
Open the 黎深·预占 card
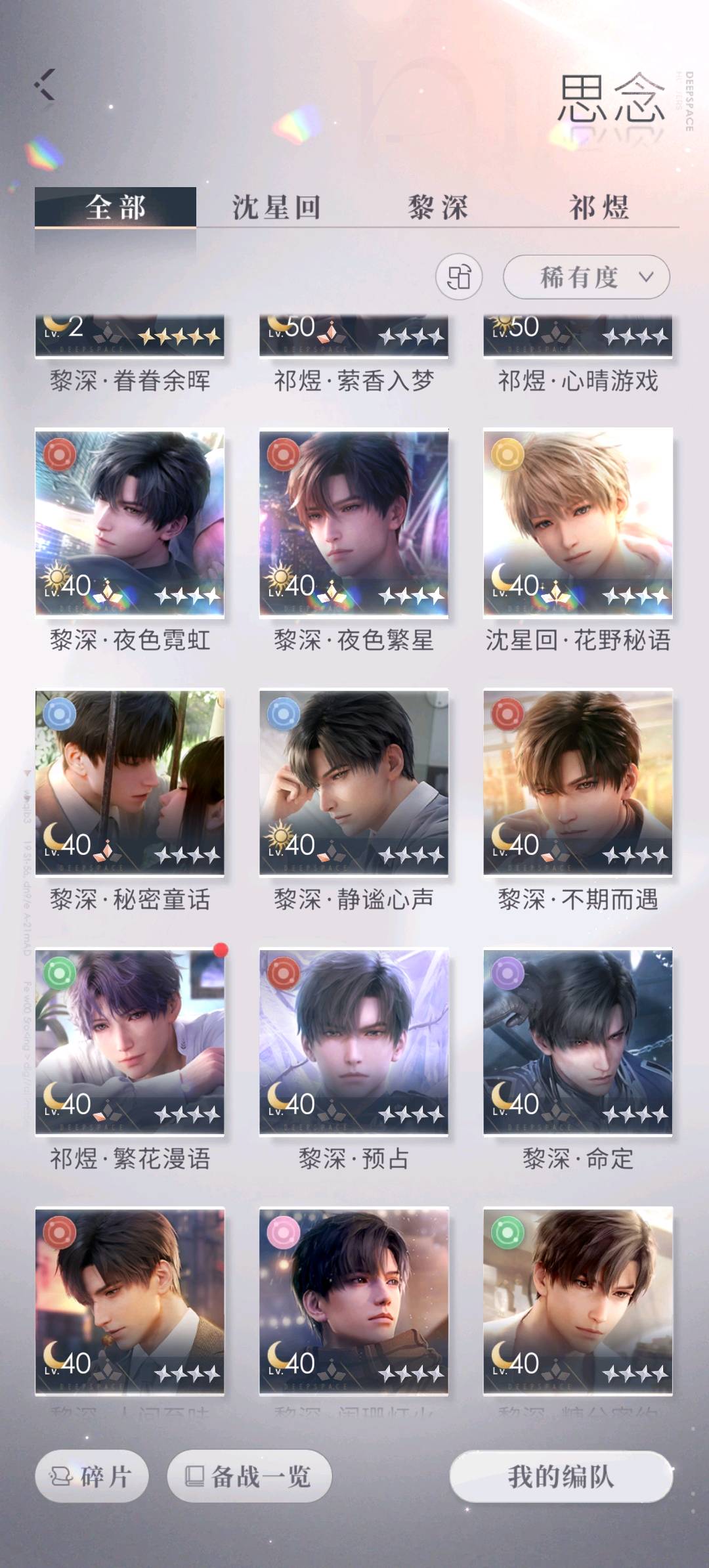tap(354, 1041)
